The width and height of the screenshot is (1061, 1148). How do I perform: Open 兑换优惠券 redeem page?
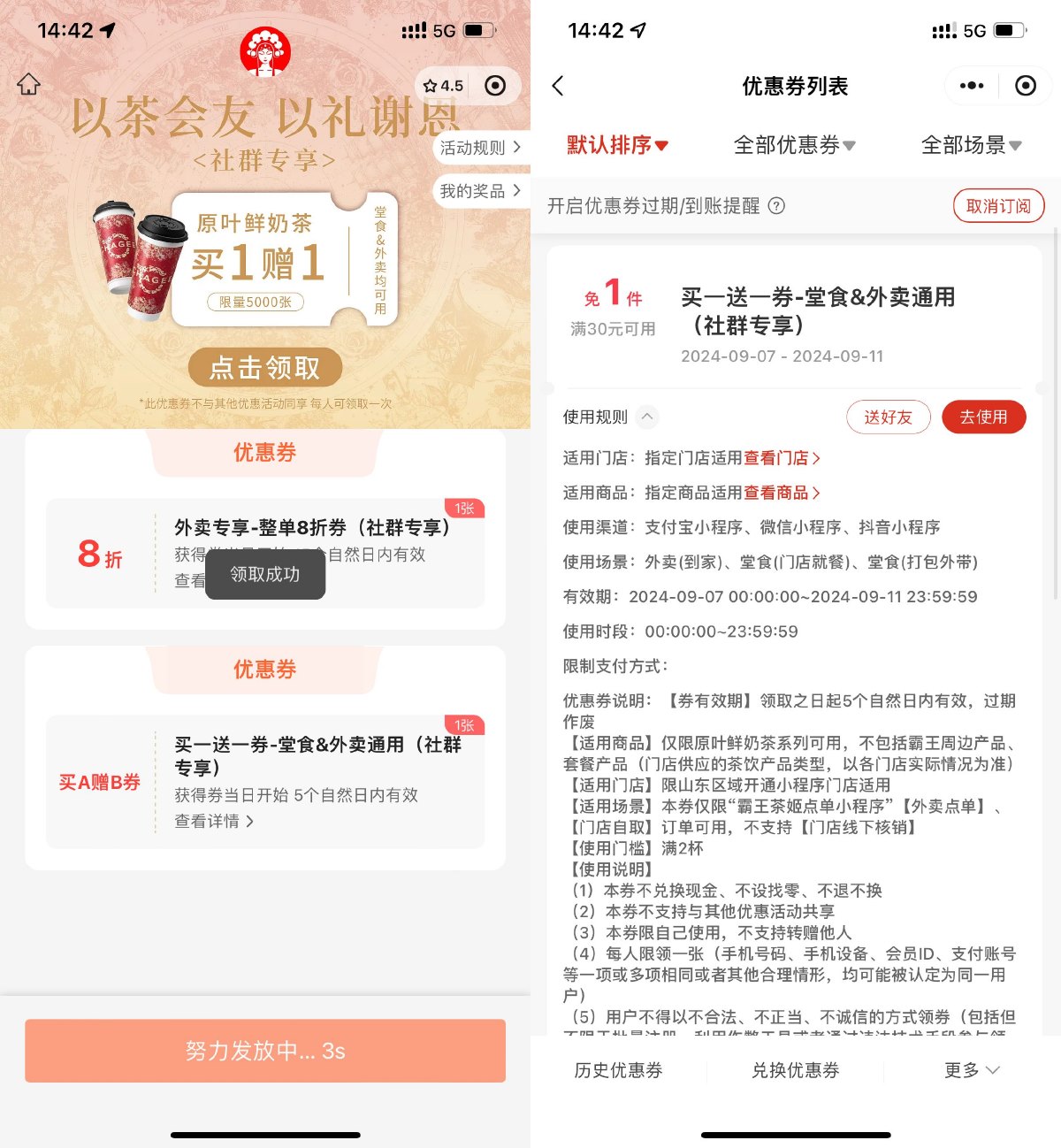click(x=795, y=1070)
